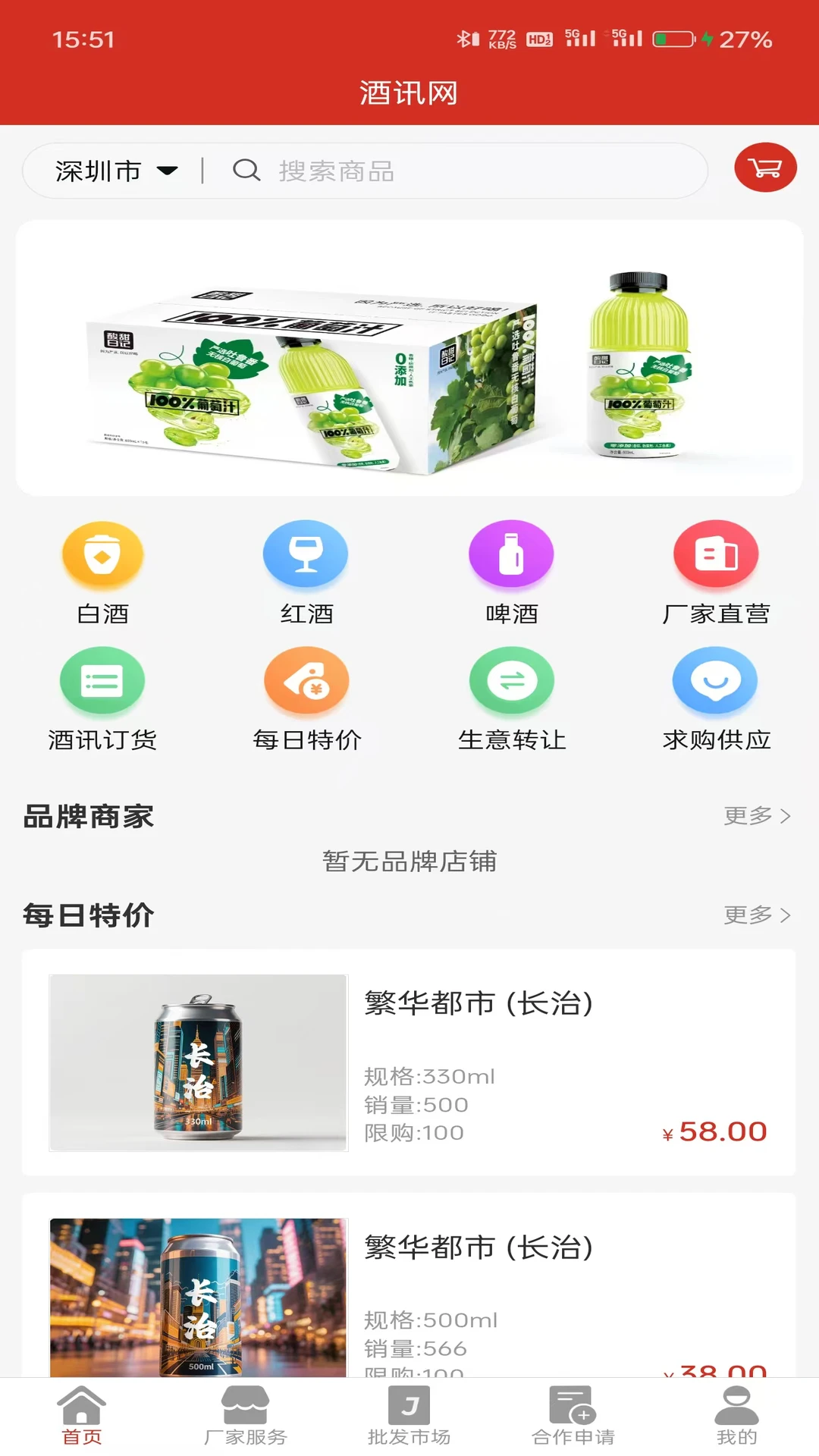Tap the 啤酒 beer icon

coord(511,554)
